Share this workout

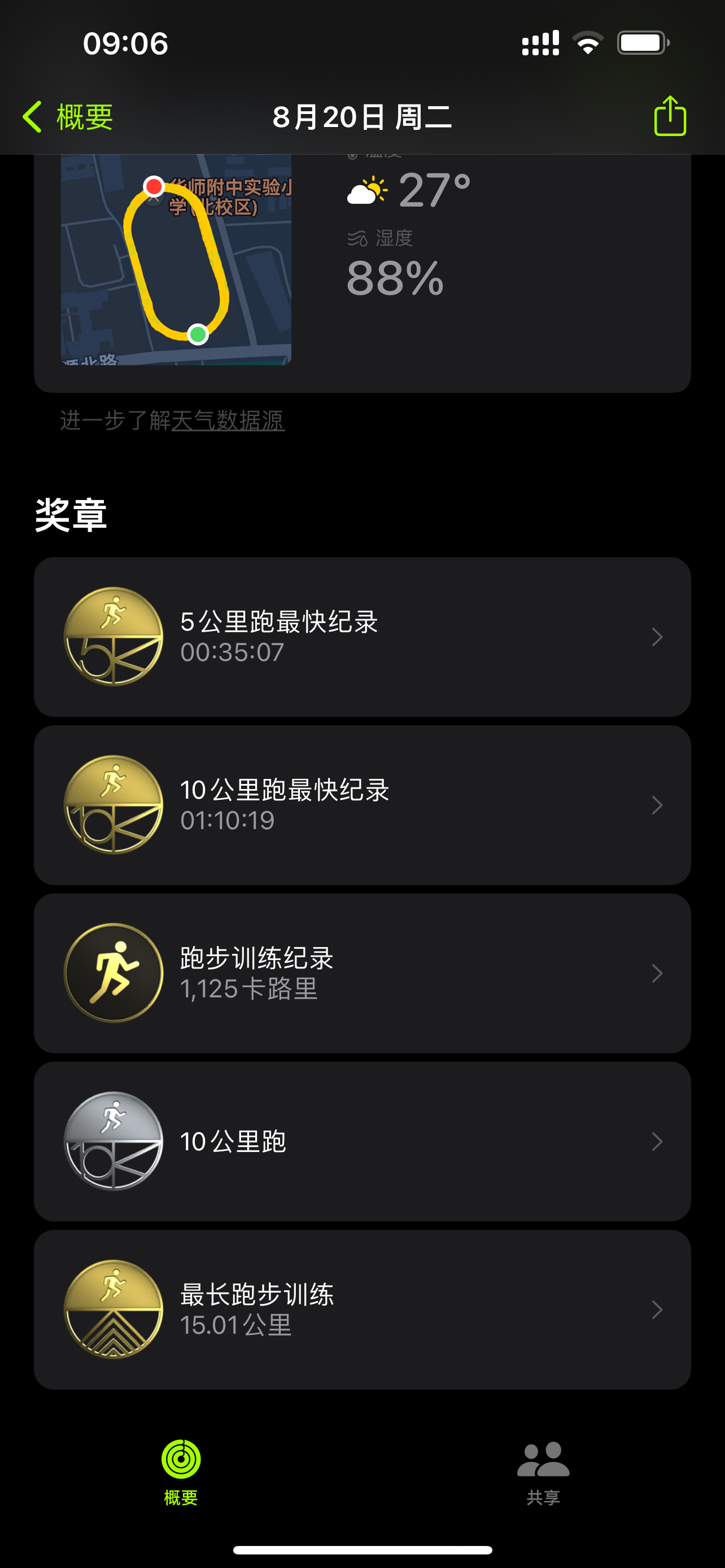[670, 116]
